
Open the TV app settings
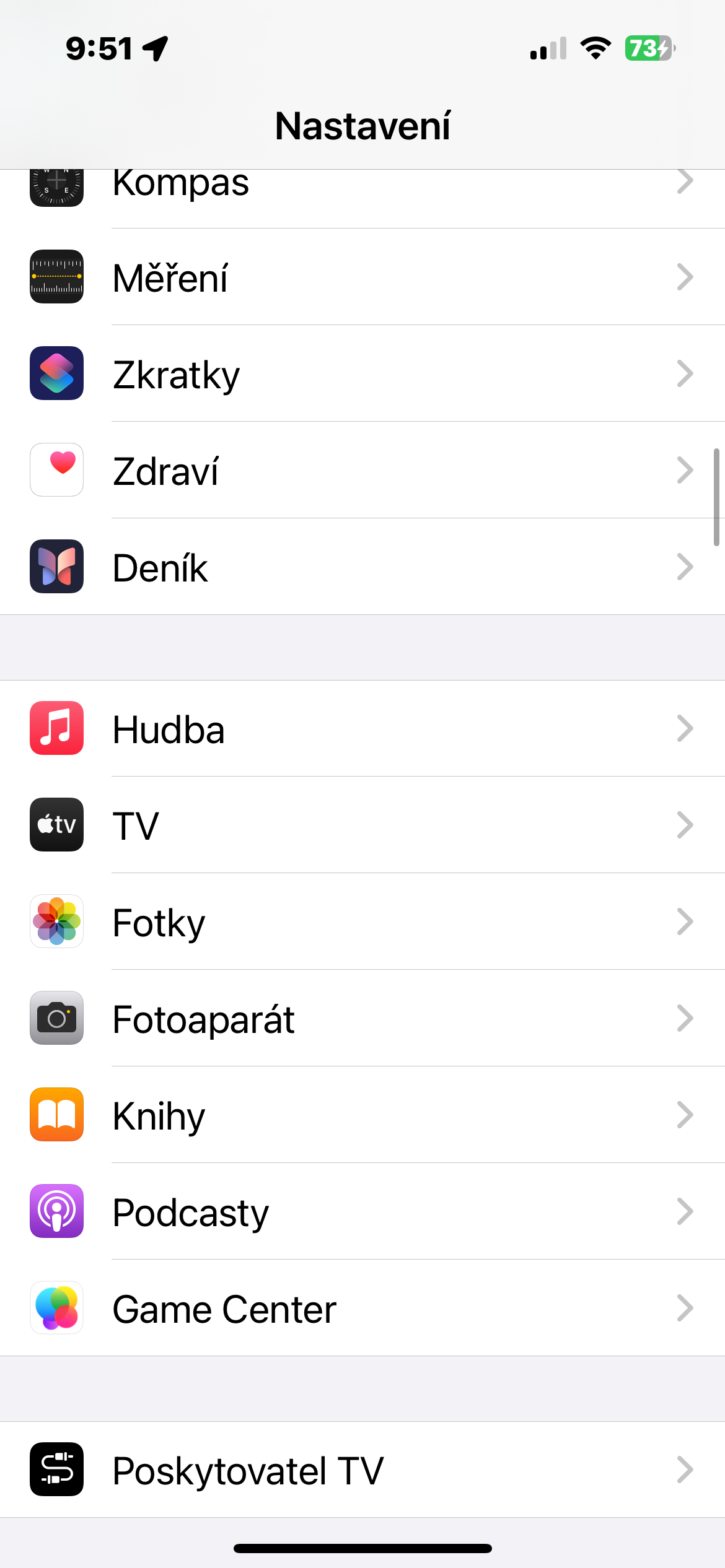(362, 825)
